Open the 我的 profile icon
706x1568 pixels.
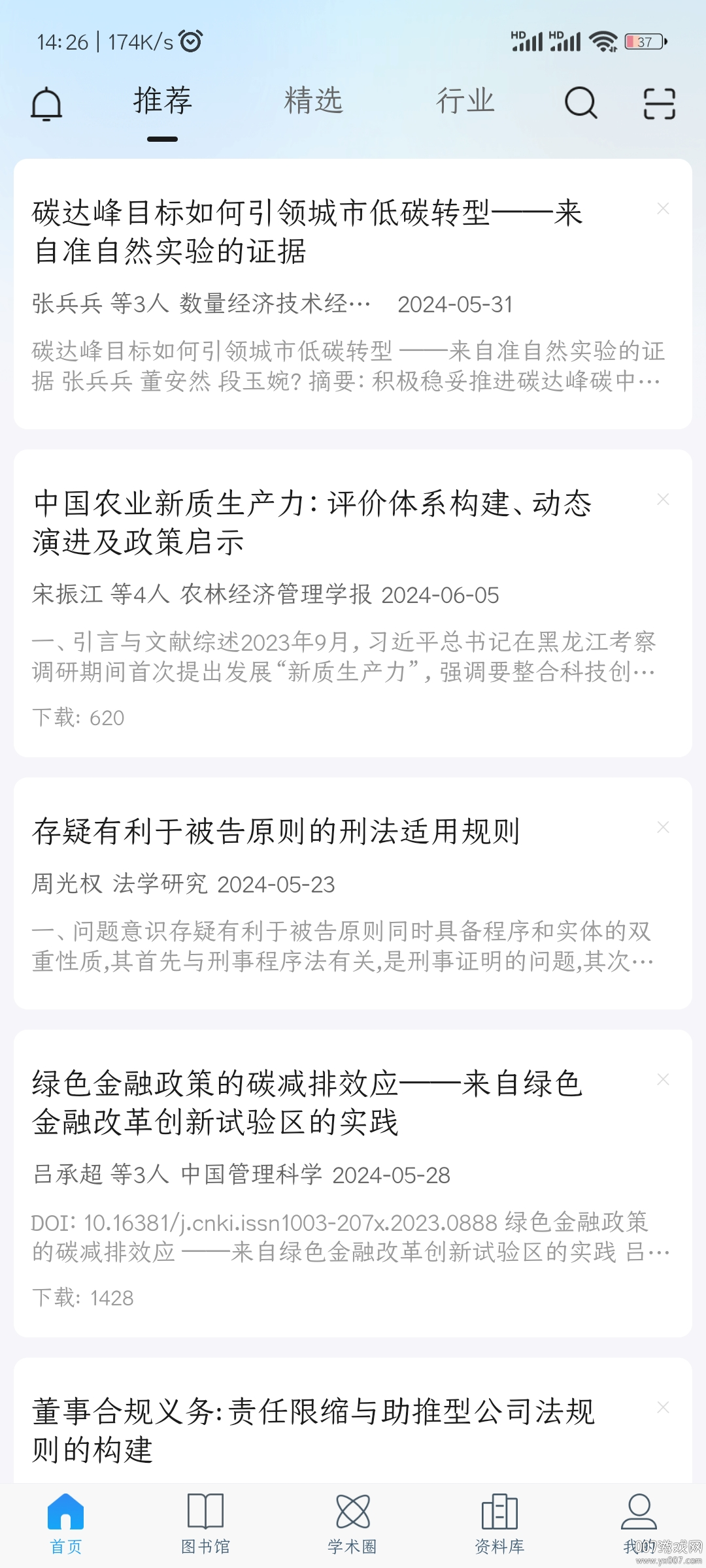pos(639,1513)
